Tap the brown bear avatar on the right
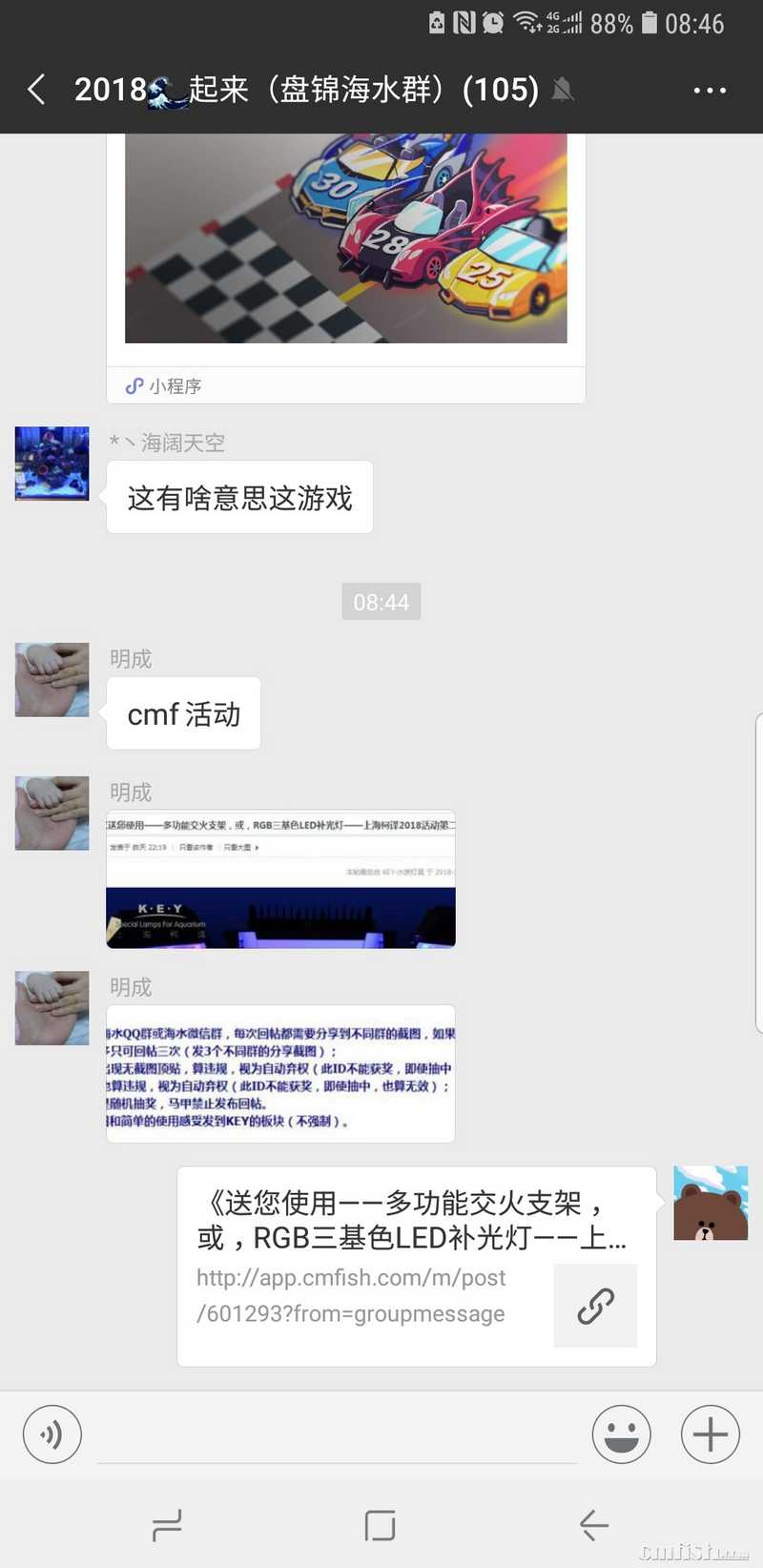Image resolution: width=763 pixels, height=1568 pixels. point(710,1203)
